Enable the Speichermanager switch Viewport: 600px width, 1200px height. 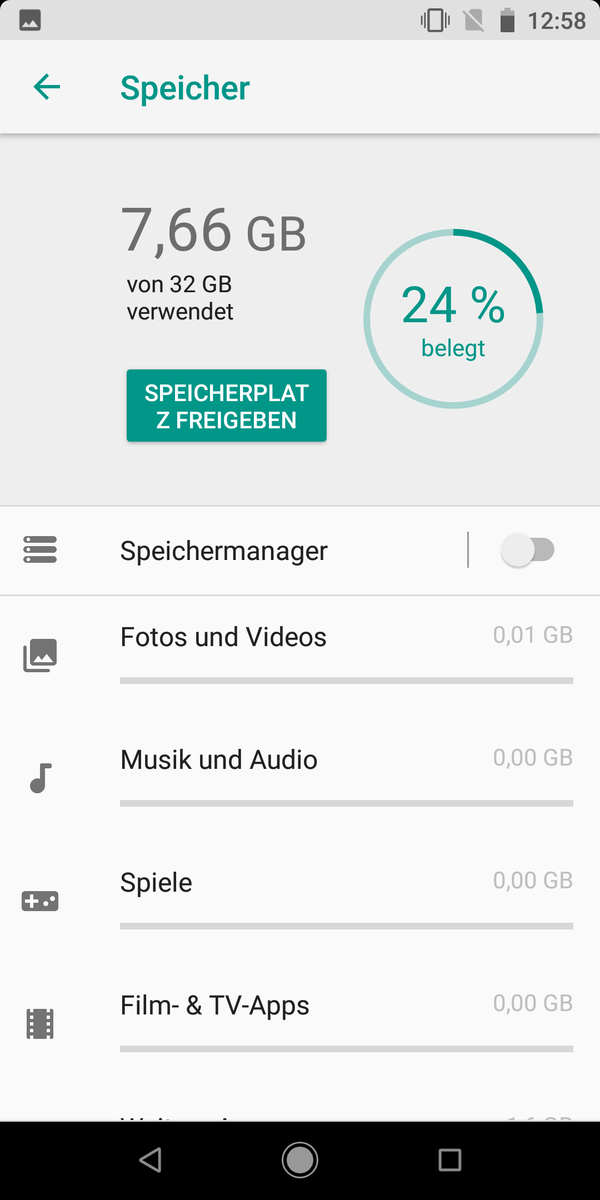[528, 550]
